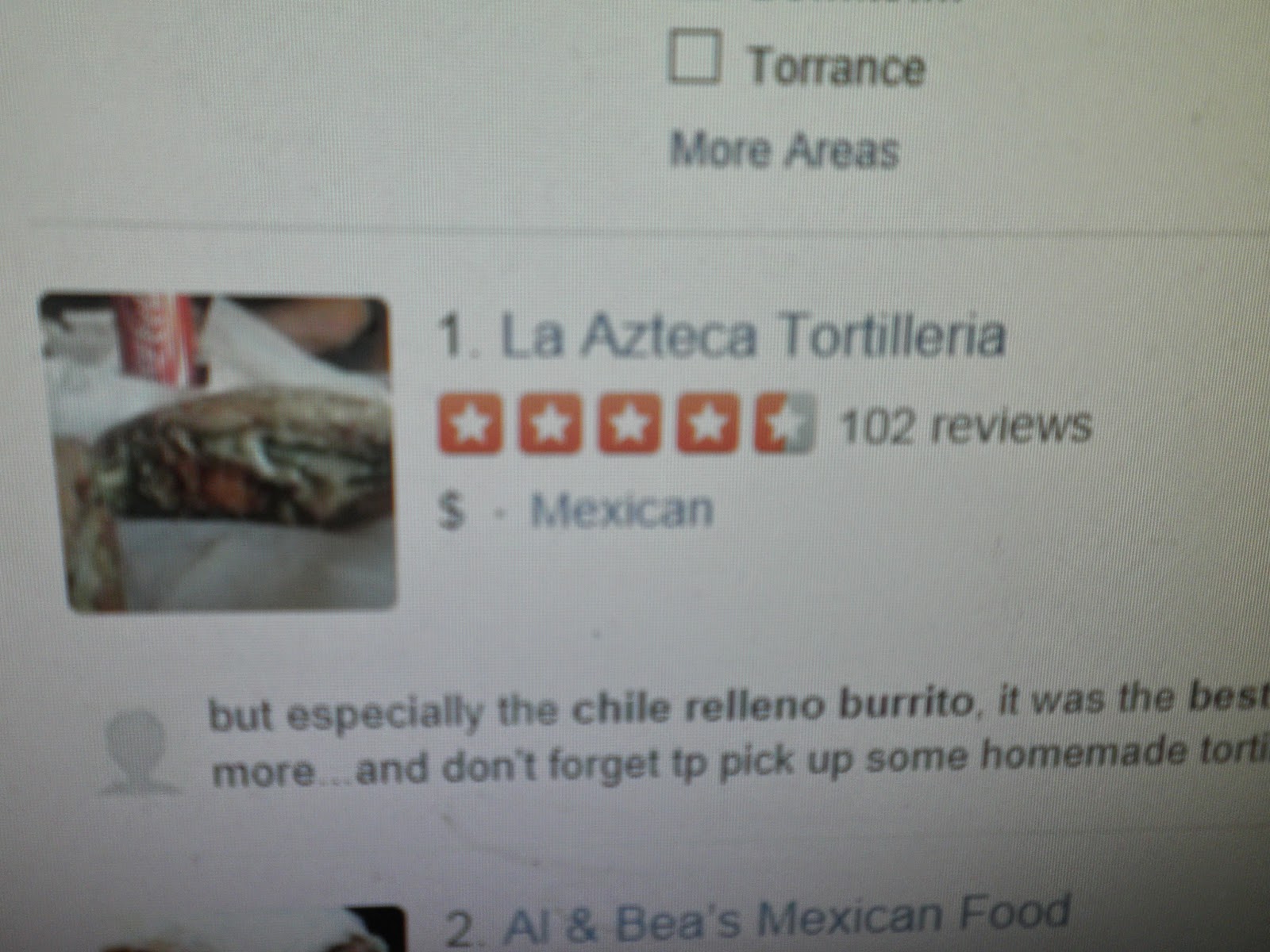1270x952 pixels.
Task: Check the Torrance area checkbox
Action: click(695, 57)
